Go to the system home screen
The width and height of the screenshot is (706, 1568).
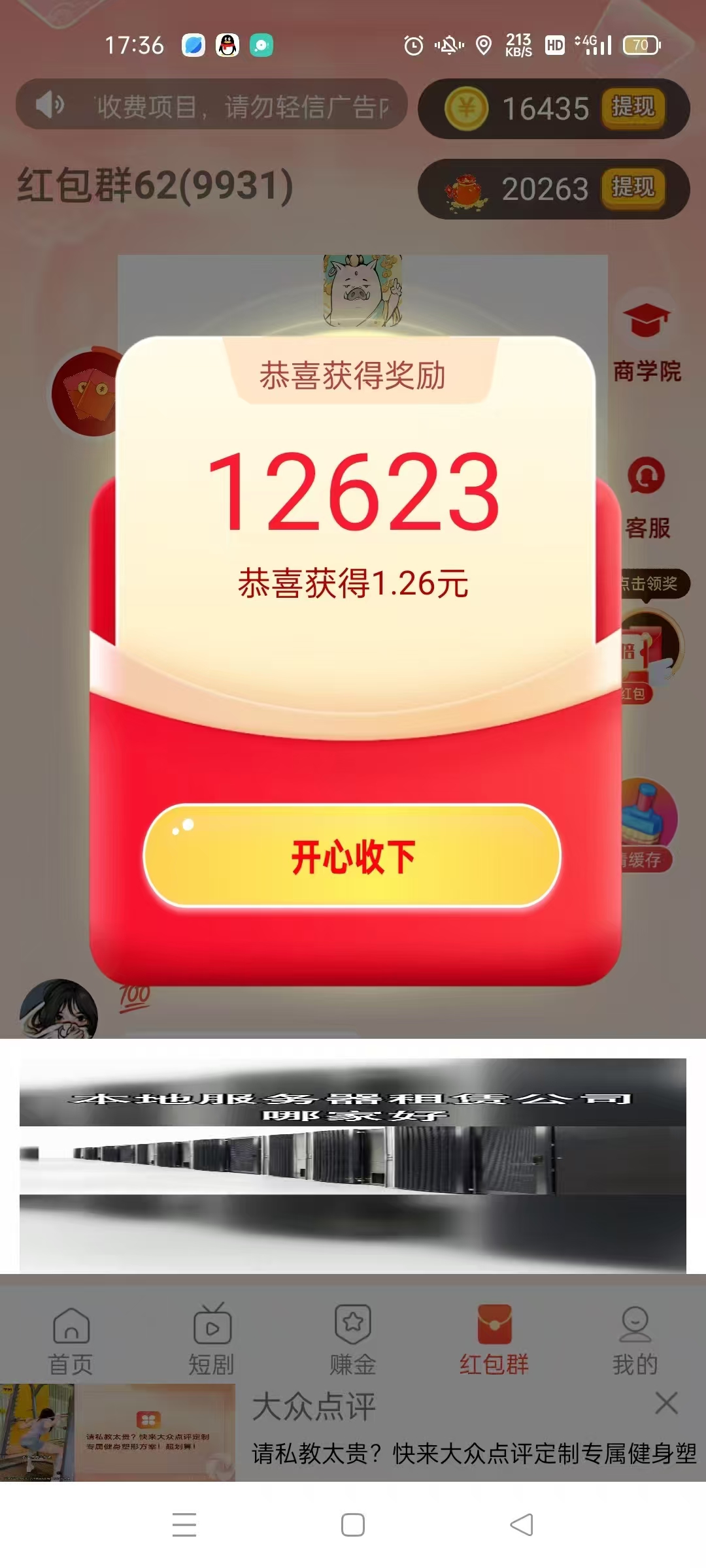pyautogui.click(x=353, y=1525)
